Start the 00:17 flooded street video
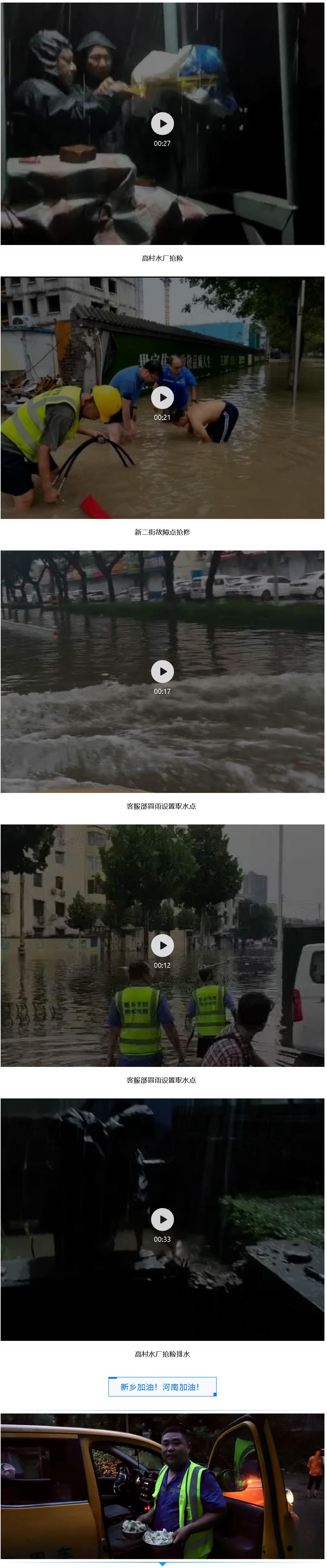Screen dimensions: 327x1568 [162, 672]
